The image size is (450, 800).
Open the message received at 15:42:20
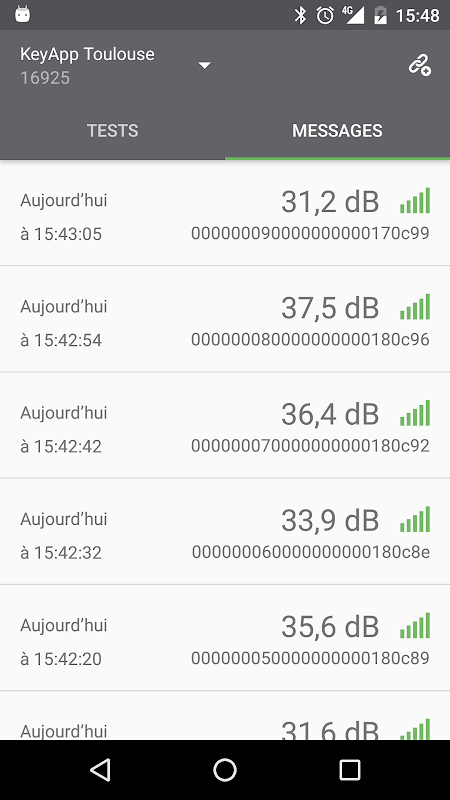click(x=225, y=638)
